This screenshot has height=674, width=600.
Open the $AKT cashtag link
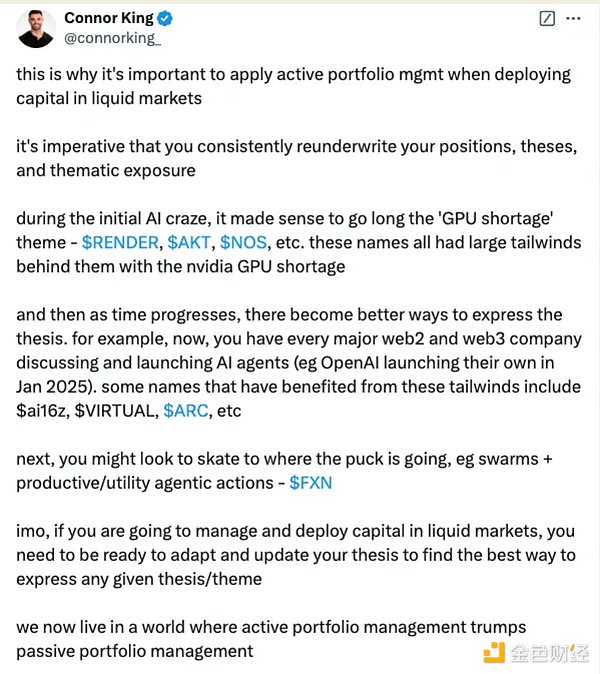pos(188,243)
